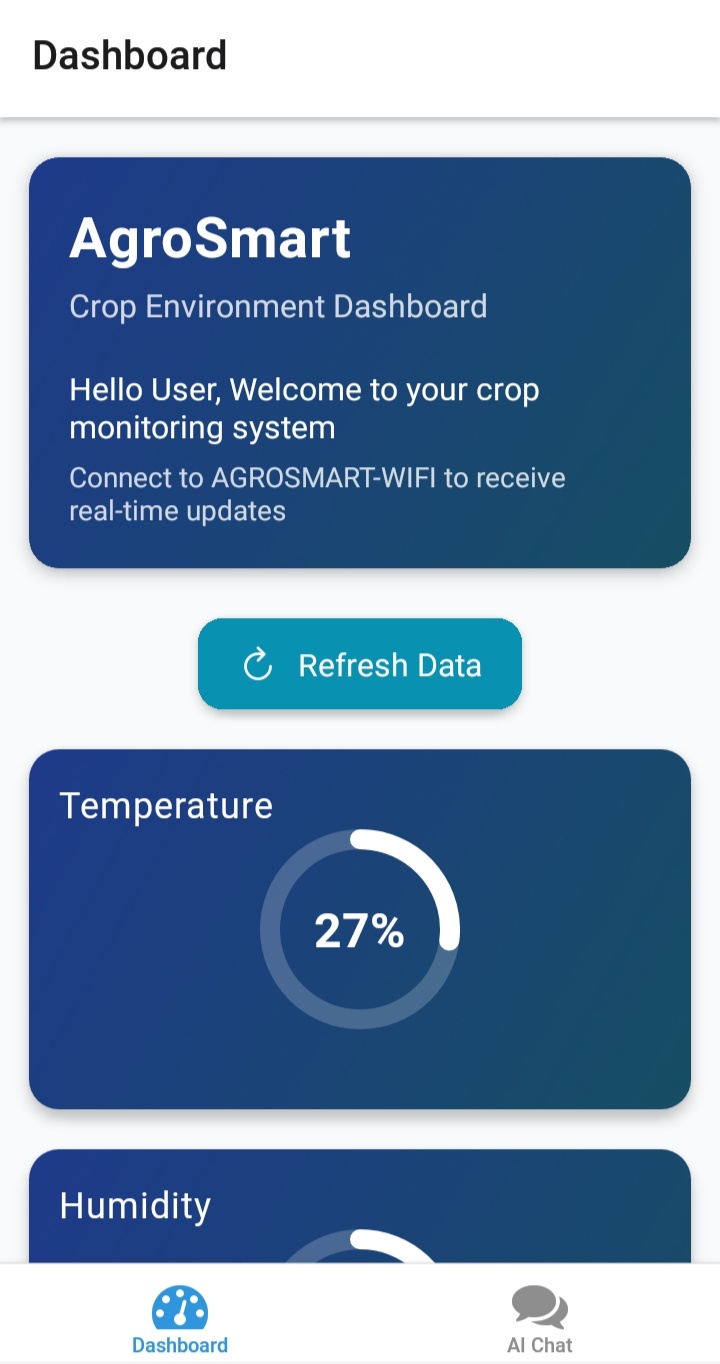Tap the Refresh Data button
Viewport: 720px width, 1364px height.
360,664
